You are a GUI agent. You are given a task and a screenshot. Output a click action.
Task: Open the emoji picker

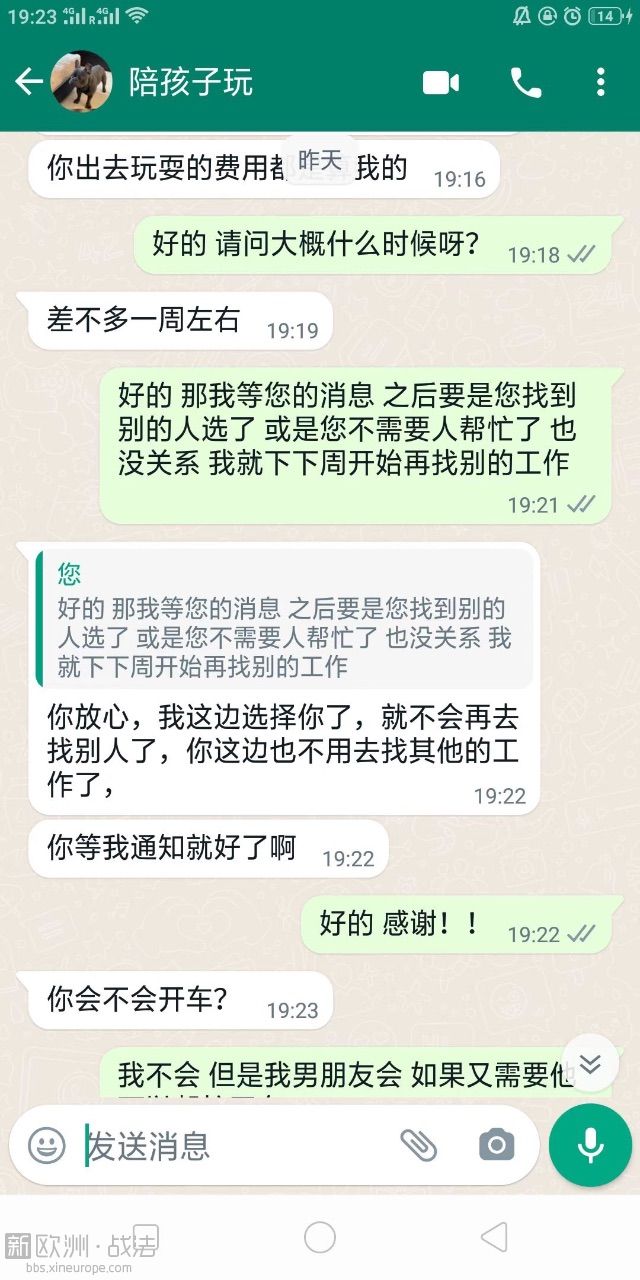(46, 1145)
